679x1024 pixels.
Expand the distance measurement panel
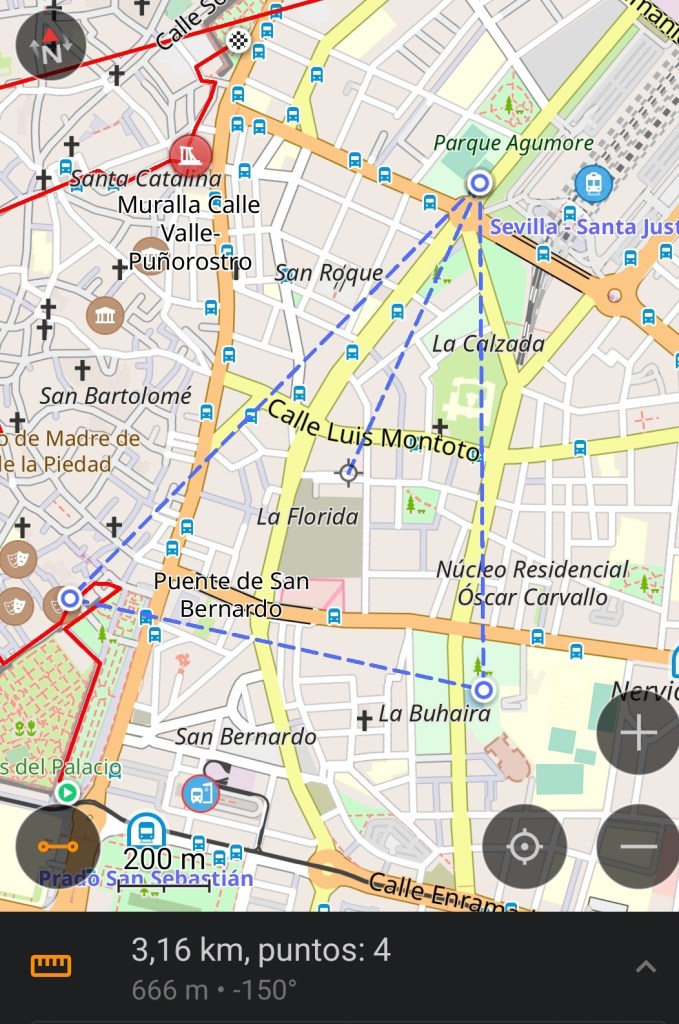tap(646, 966)
